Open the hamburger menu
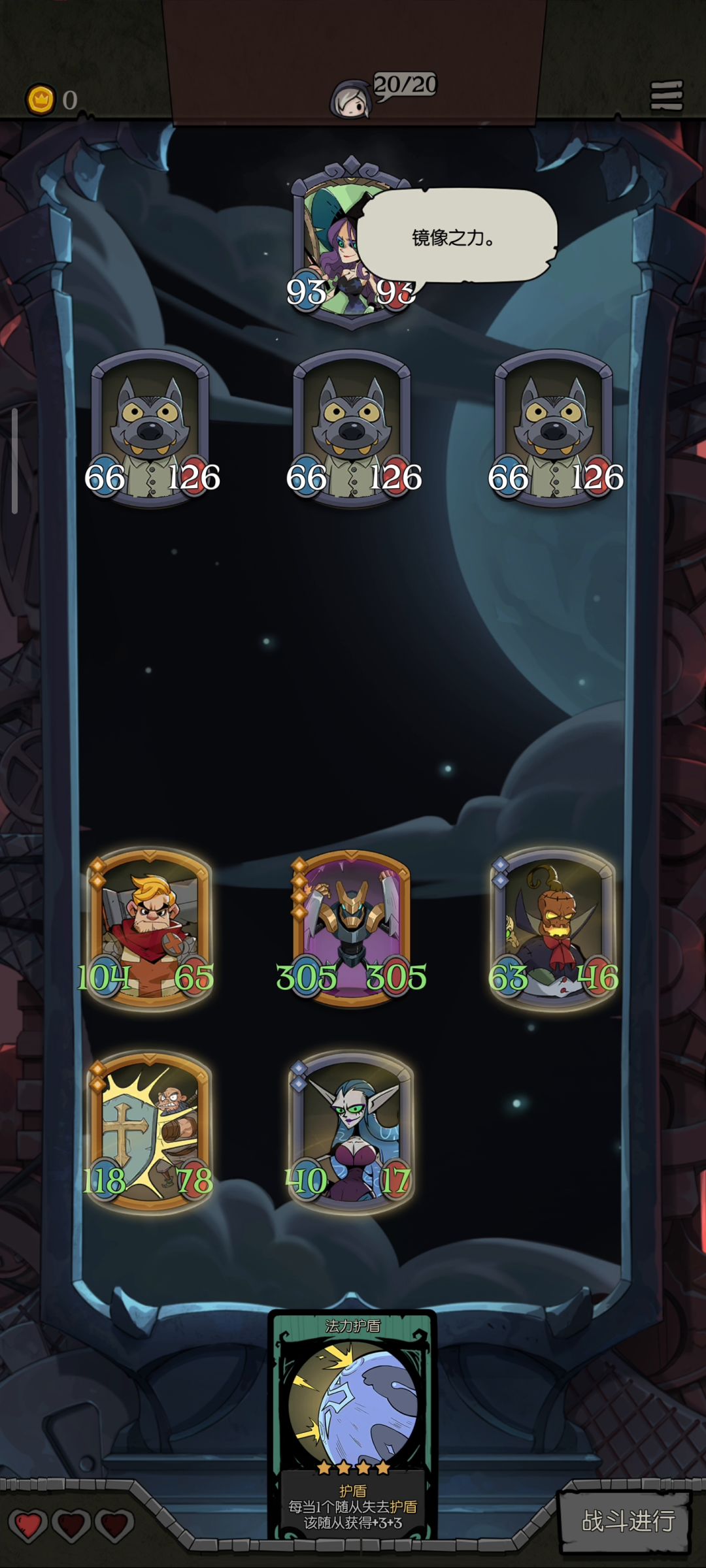This screenshot has width=706, height=1568. click(666, 97)
